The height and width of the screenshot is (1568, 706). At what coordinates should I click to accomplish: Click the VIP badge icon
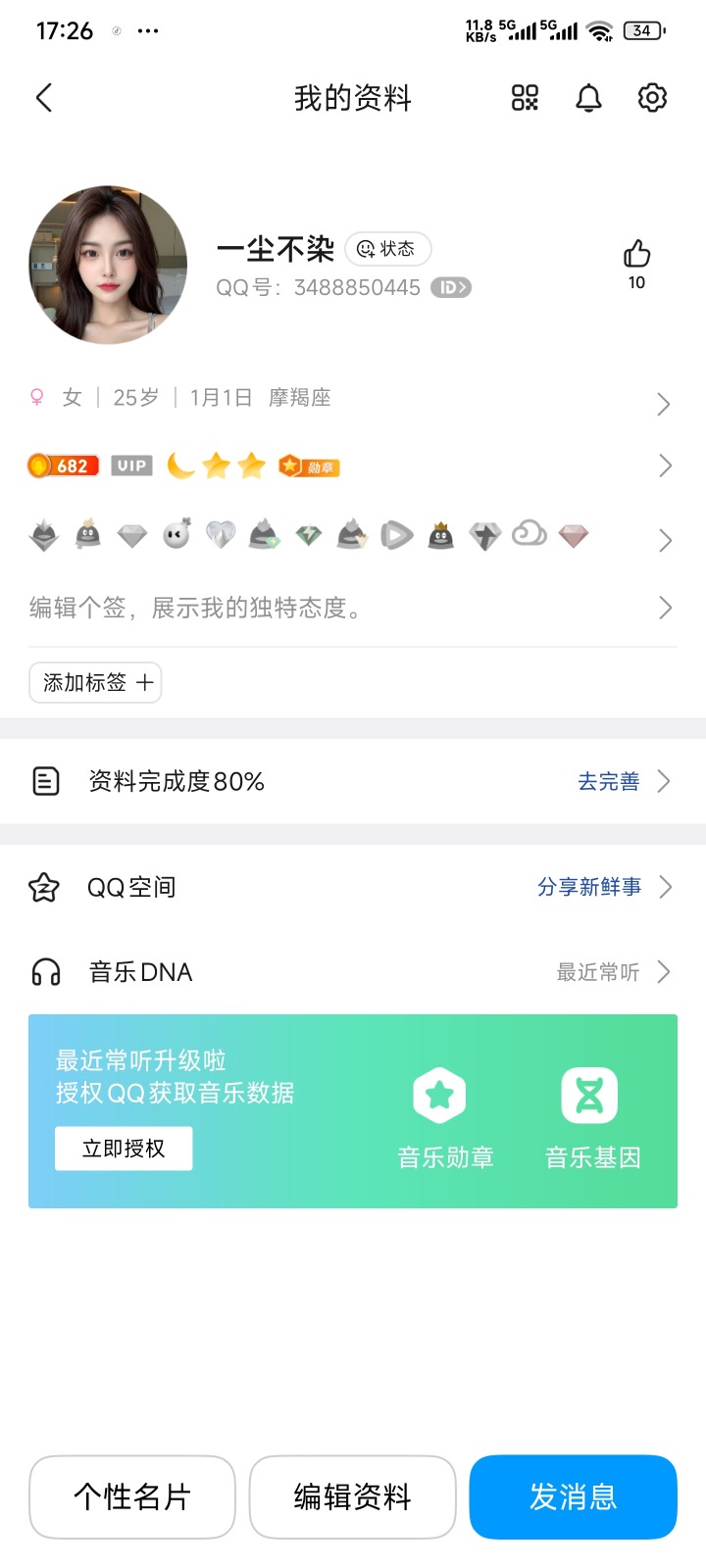pos(131,465)
